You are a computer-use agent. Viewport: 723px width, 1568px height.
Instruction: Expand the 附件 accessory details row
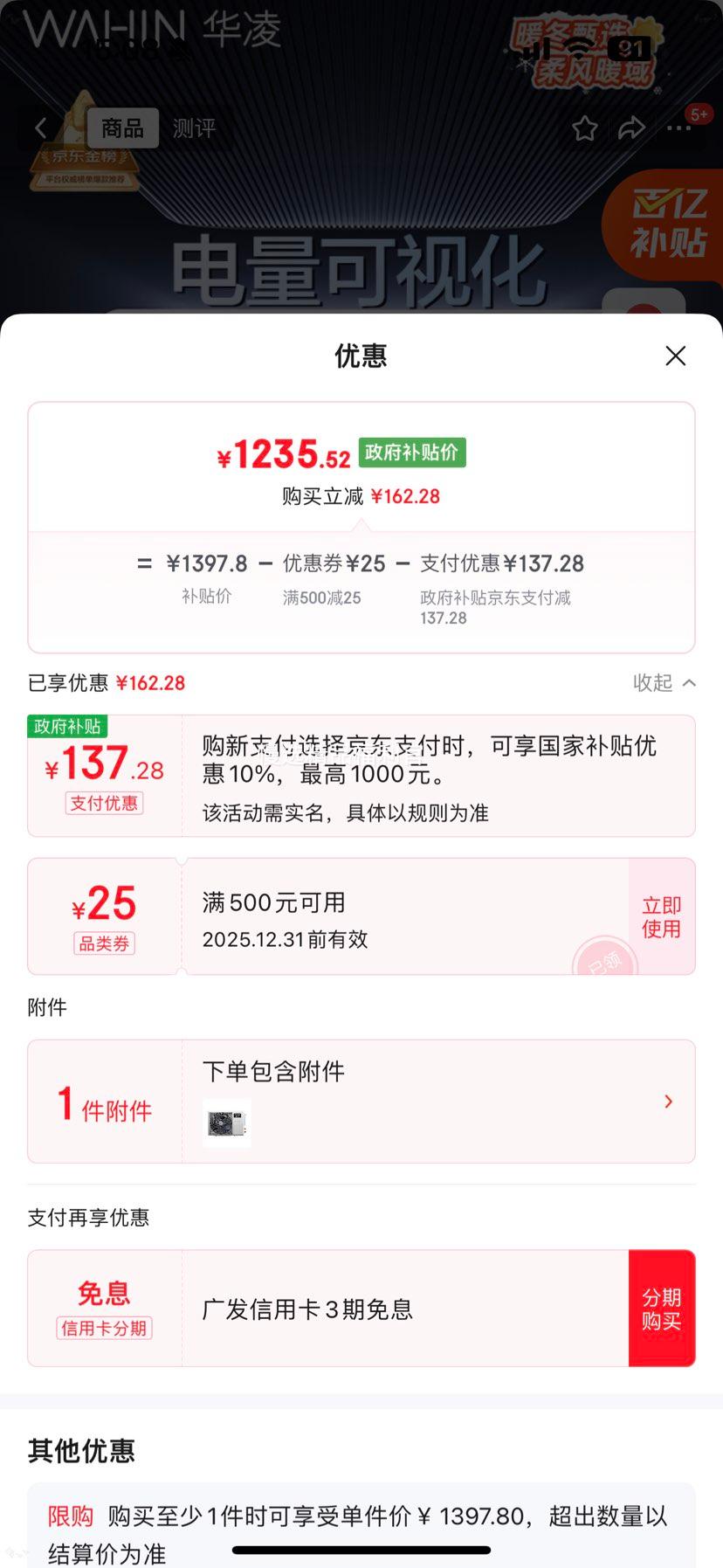coord(668,1102)
